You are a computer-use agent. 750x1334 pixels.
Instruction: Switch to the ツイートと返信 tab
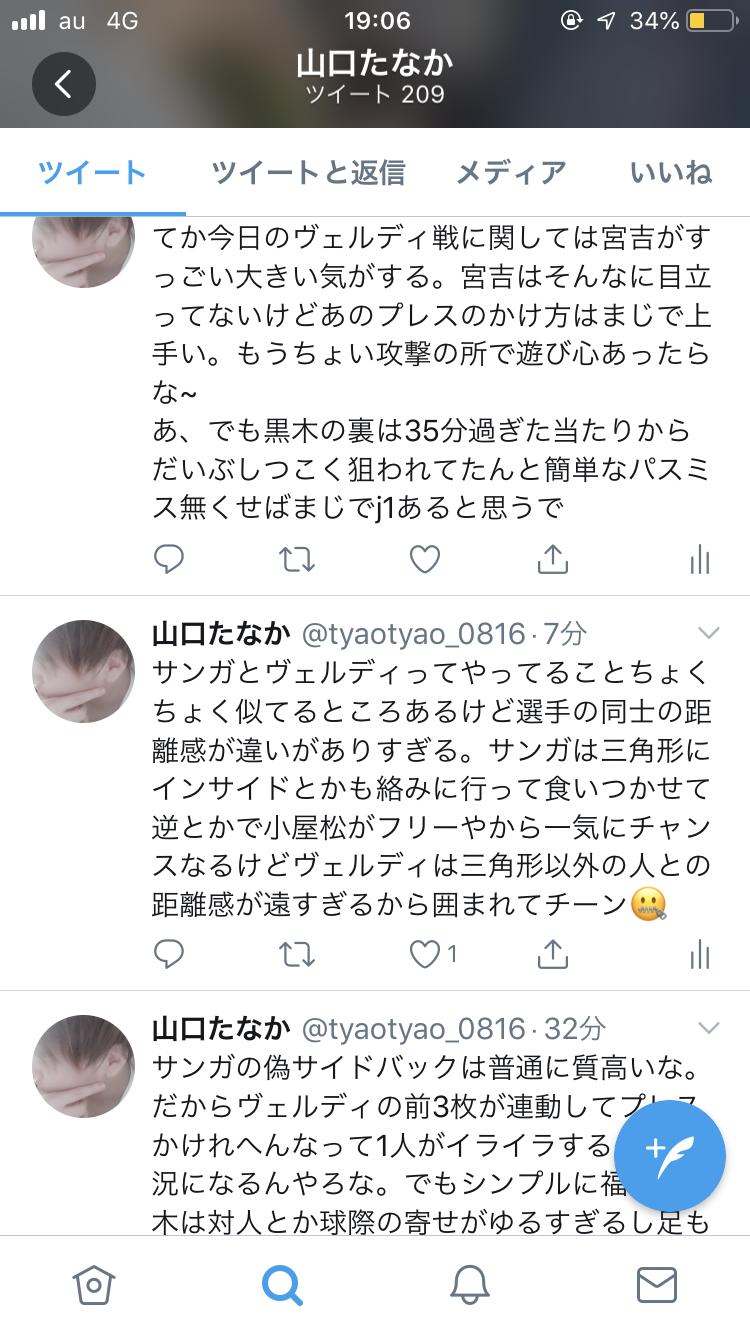(x=308, y=173)
